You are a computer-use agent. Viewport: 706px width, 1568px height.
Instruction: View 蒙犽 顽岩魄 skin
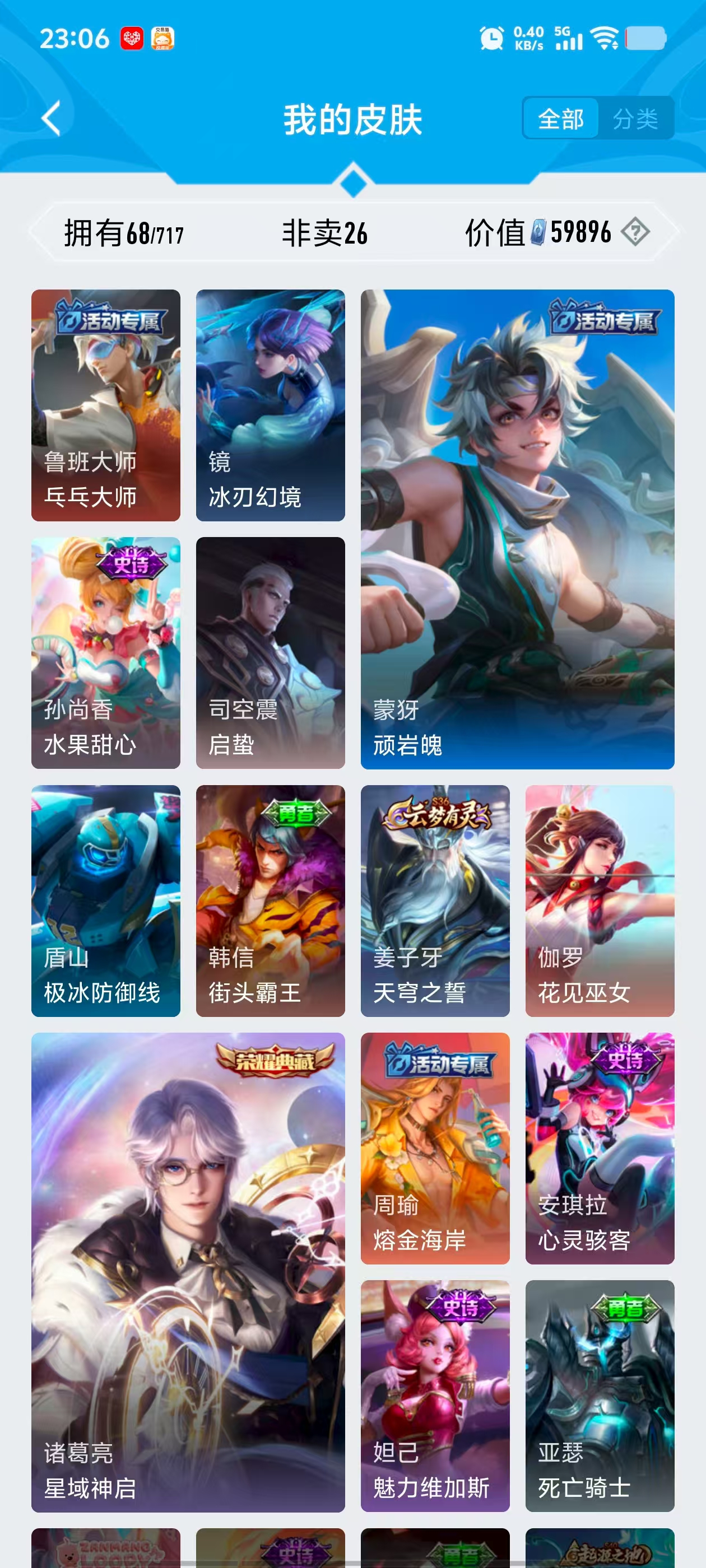click(517, 529)
